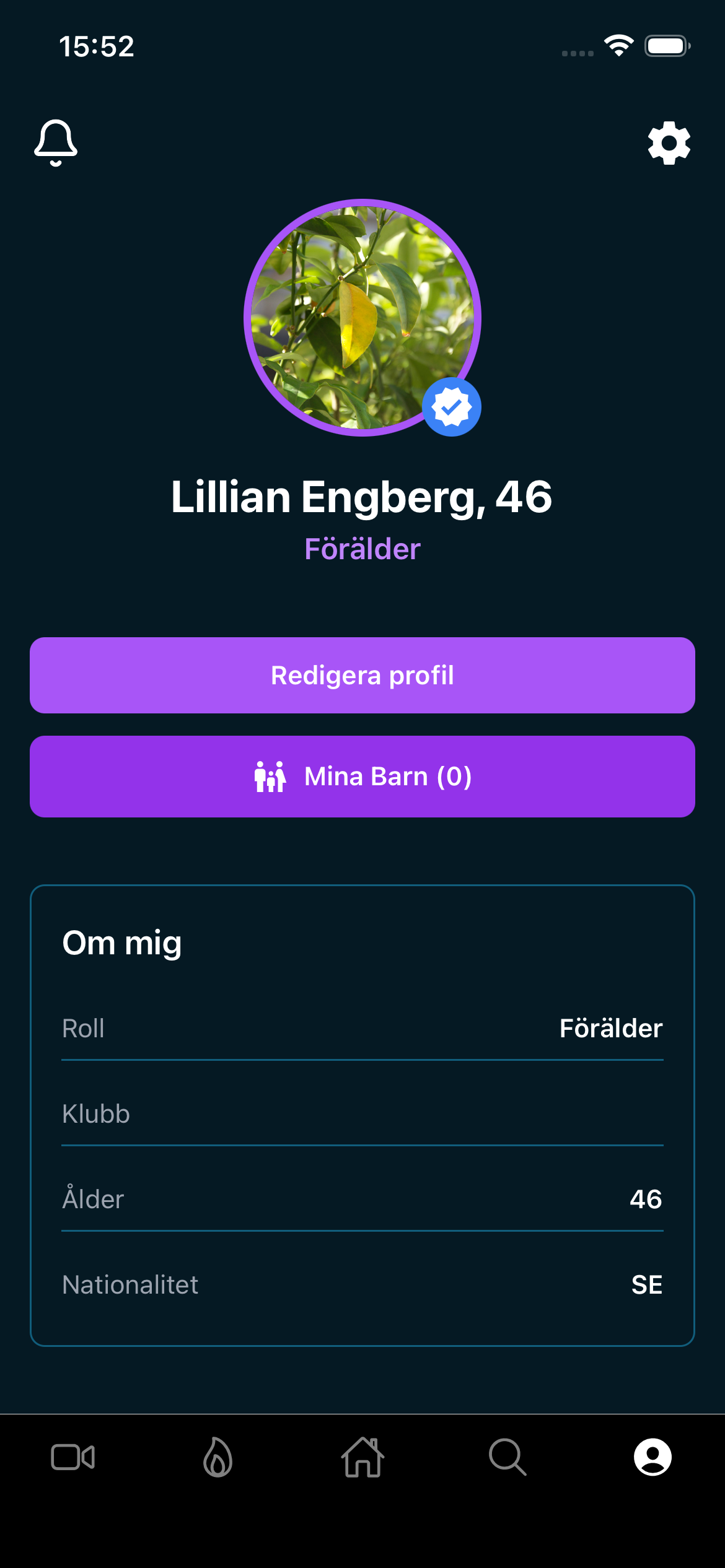The height and width of the screenshot is (1568, 725).
Task: Tap the empty Klubb field
Action: click(362, 1113)
